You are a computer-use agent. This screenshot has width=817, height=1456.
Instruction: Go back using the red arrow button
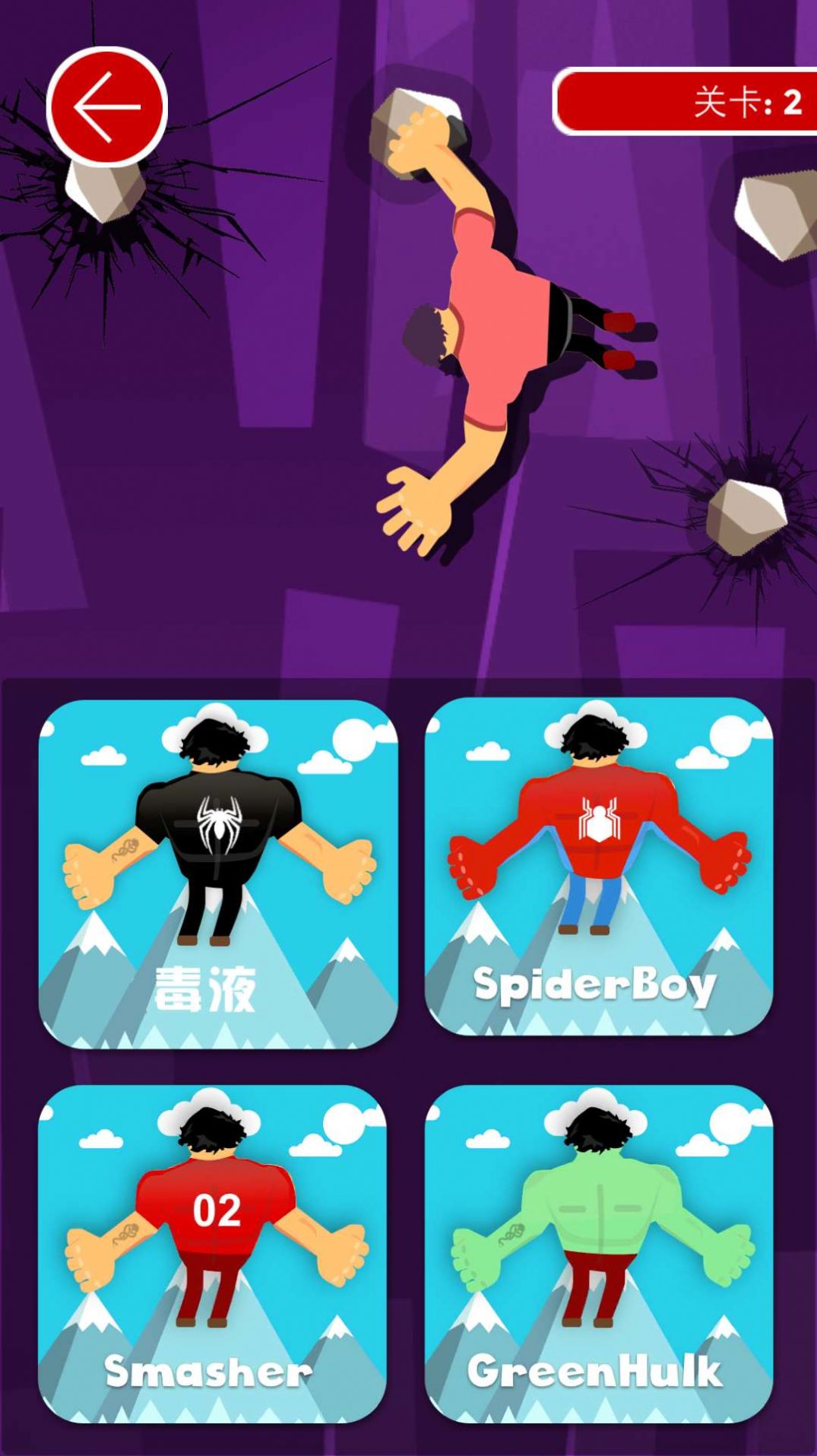pyautogui.click(x=106, y=106)
